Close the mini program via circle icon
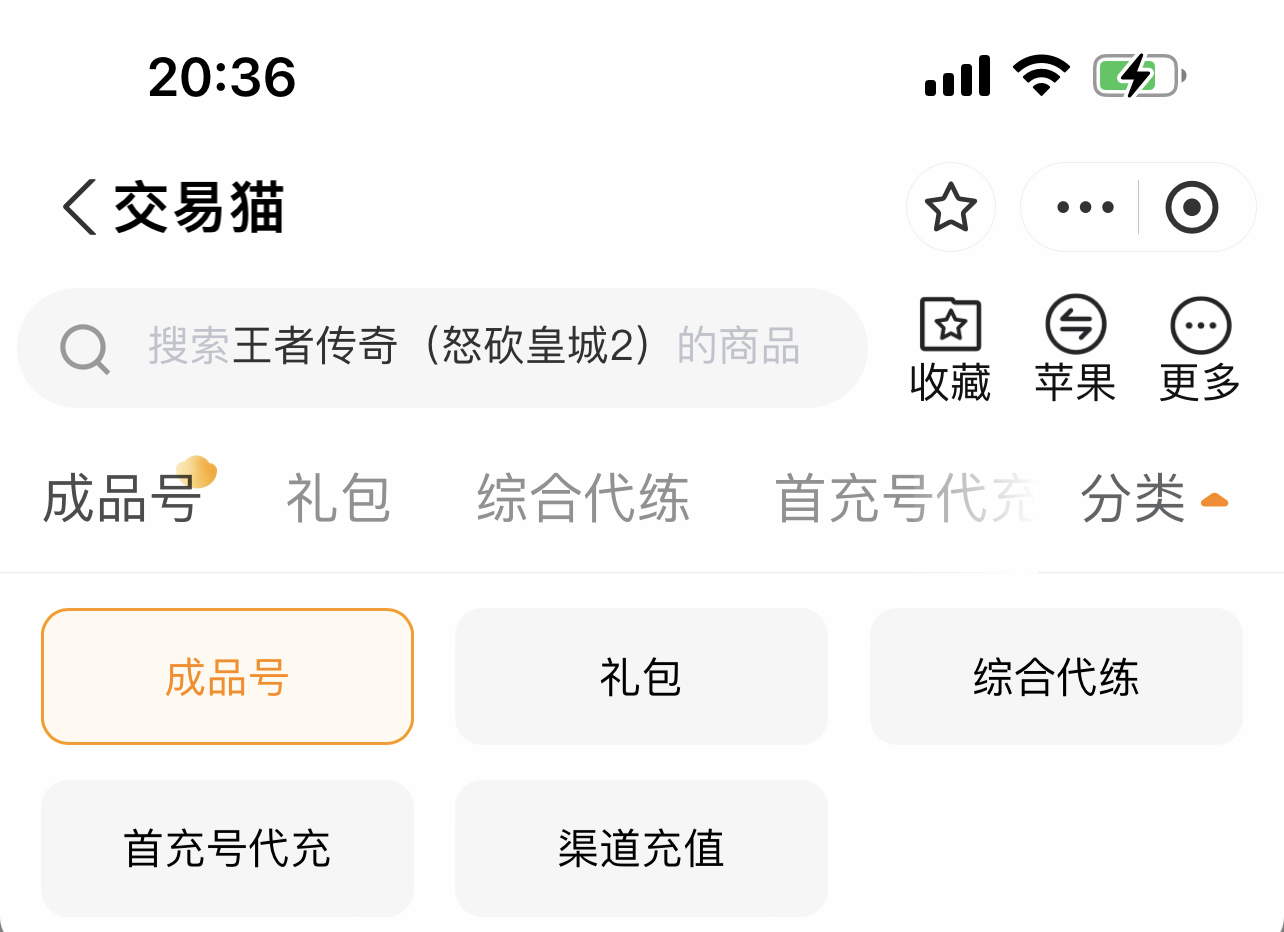Screen dimensions: 1284x932 pos(1192,208)
